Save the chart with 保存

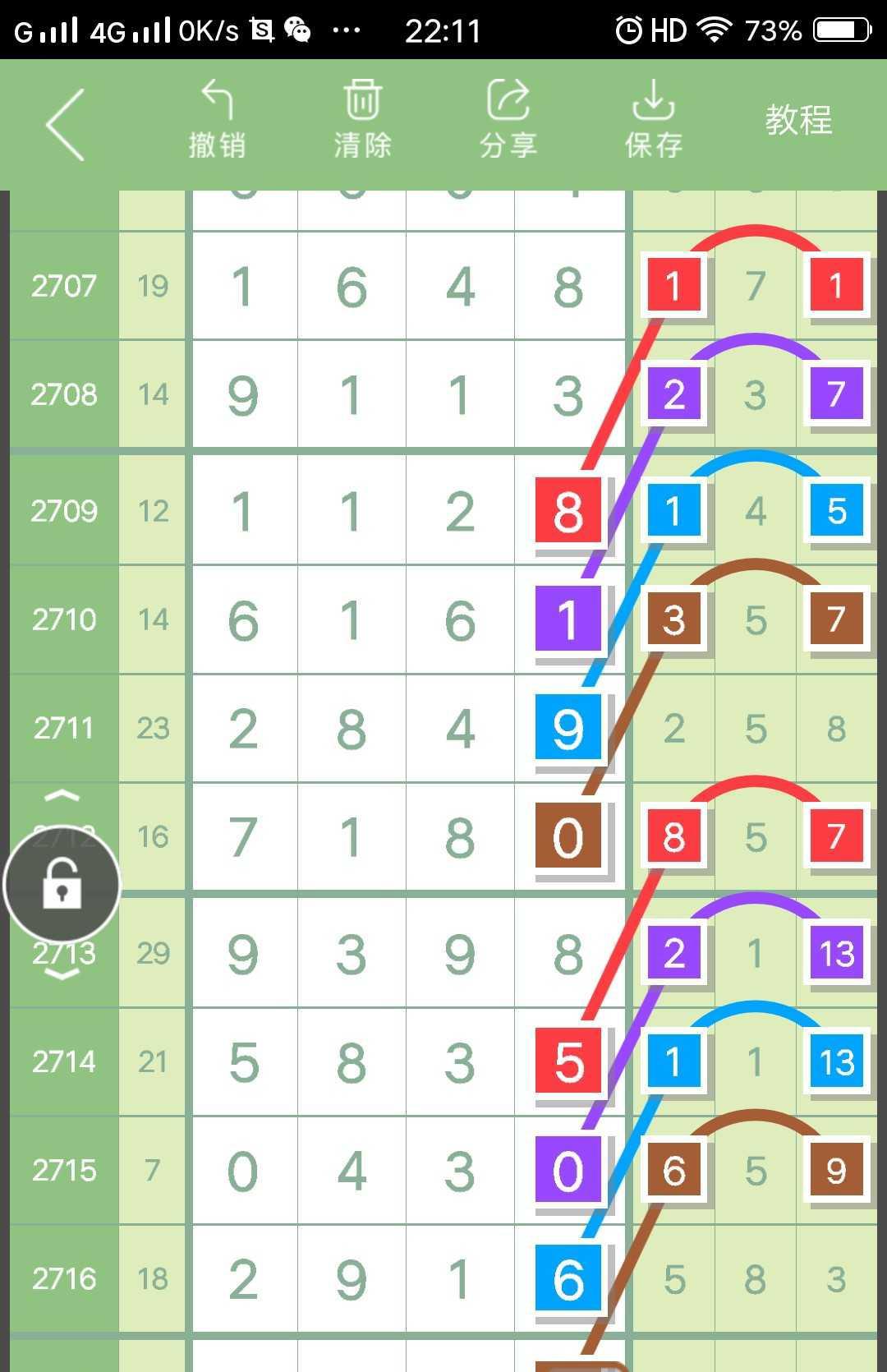653,120
